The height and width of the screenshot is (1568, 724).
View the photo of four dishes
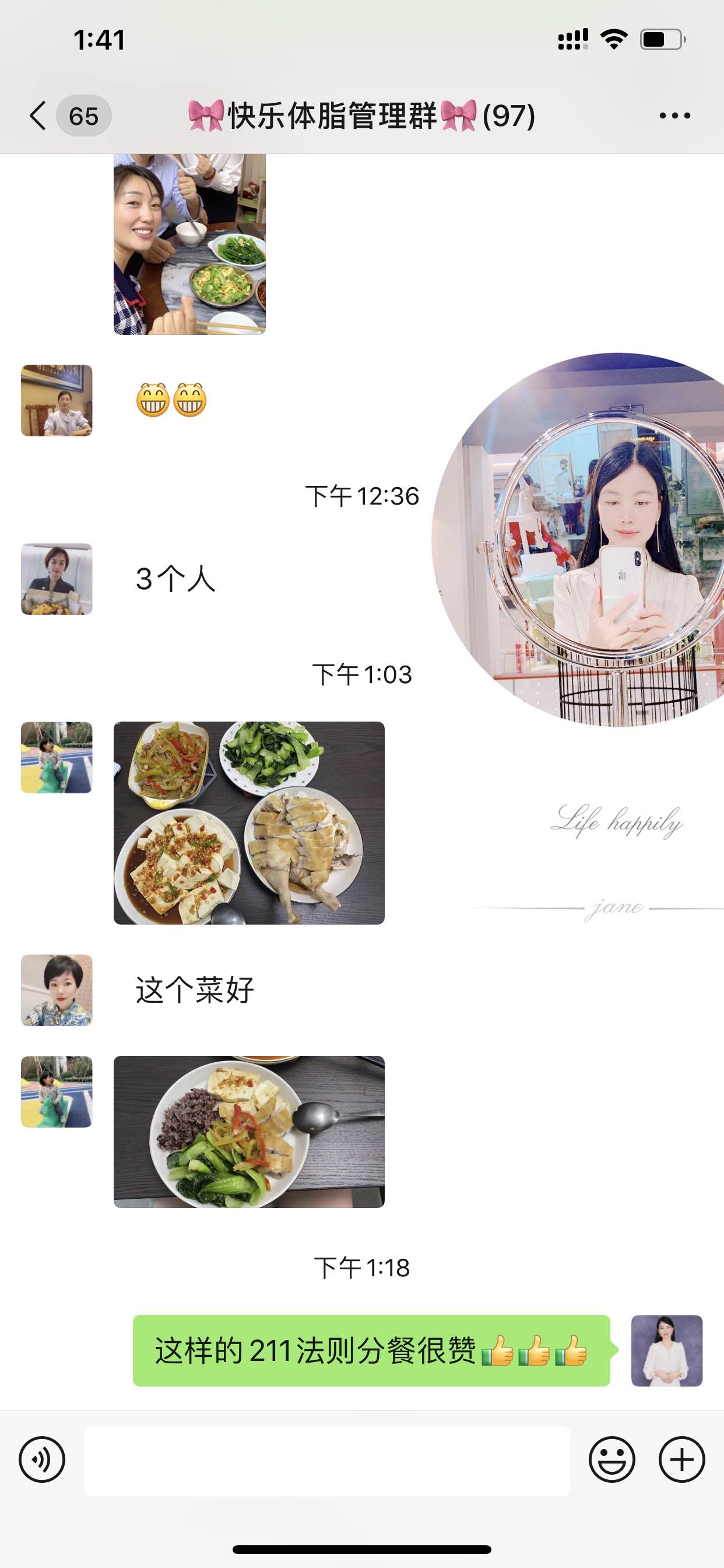tap(249, 822)
